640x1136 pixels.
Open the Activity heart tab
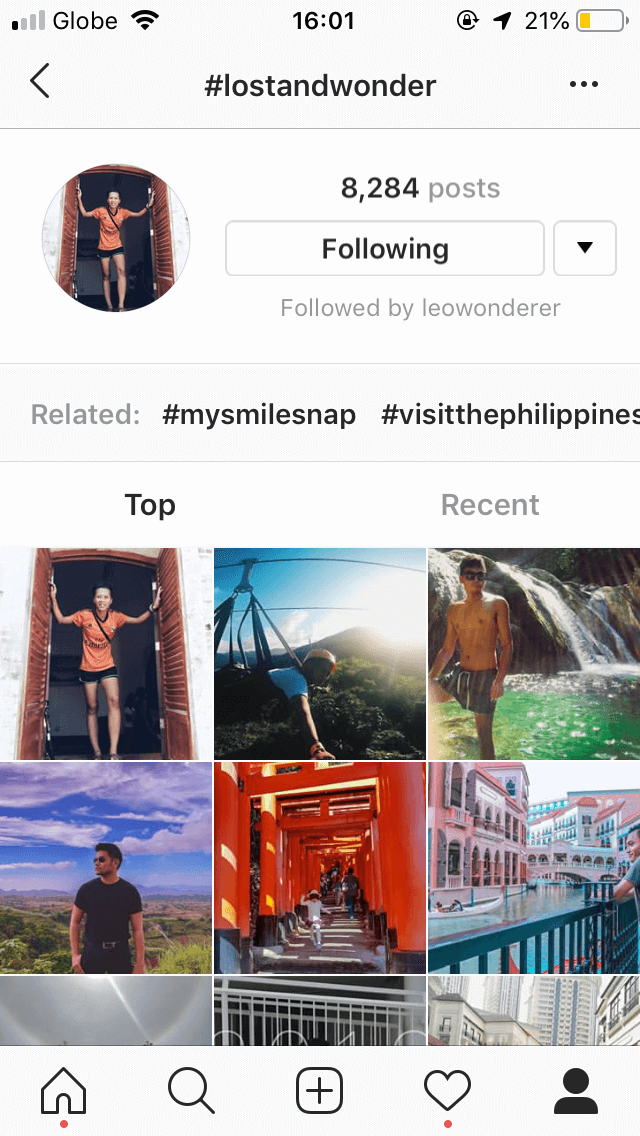coord(447,1090)
